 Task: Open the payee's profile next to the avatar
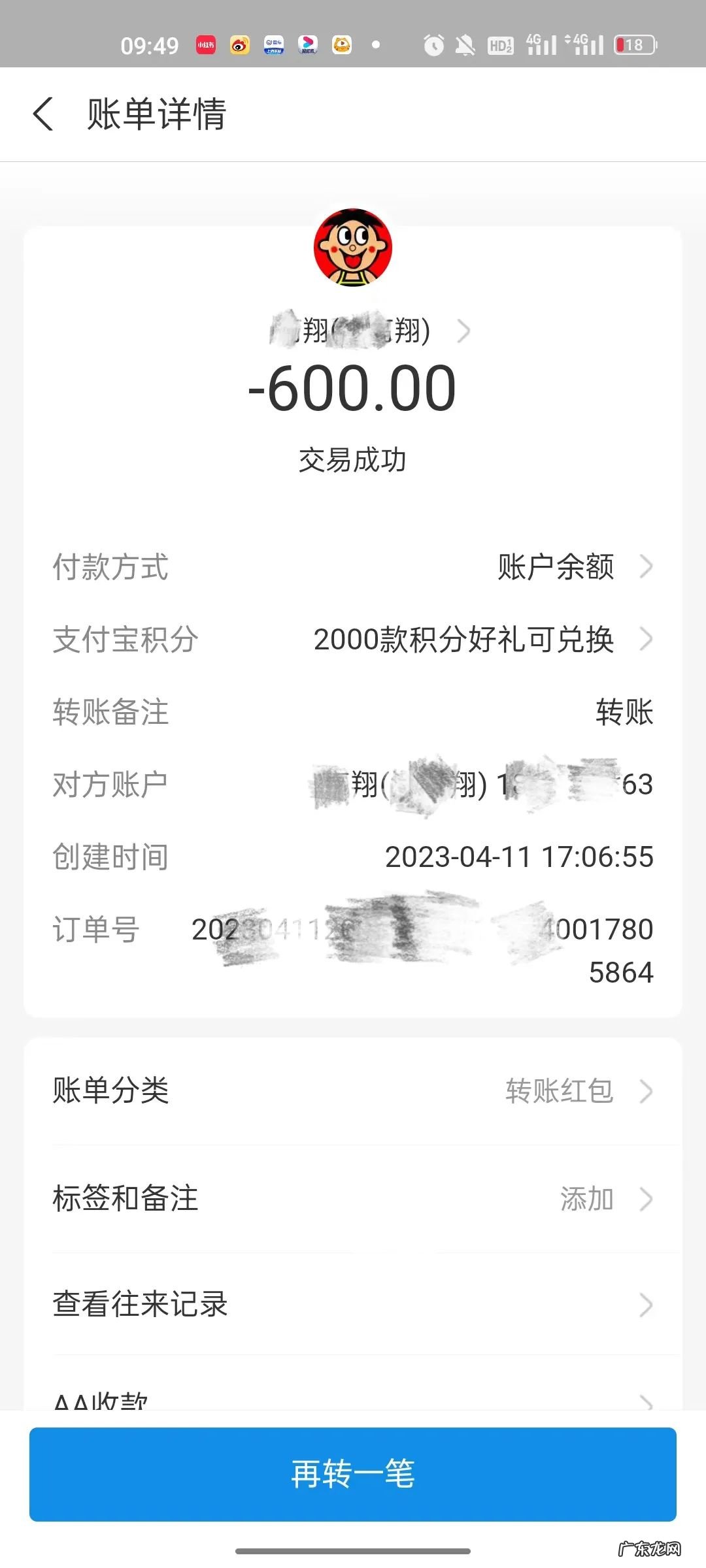pyautogui.click(x=463, y=331)
